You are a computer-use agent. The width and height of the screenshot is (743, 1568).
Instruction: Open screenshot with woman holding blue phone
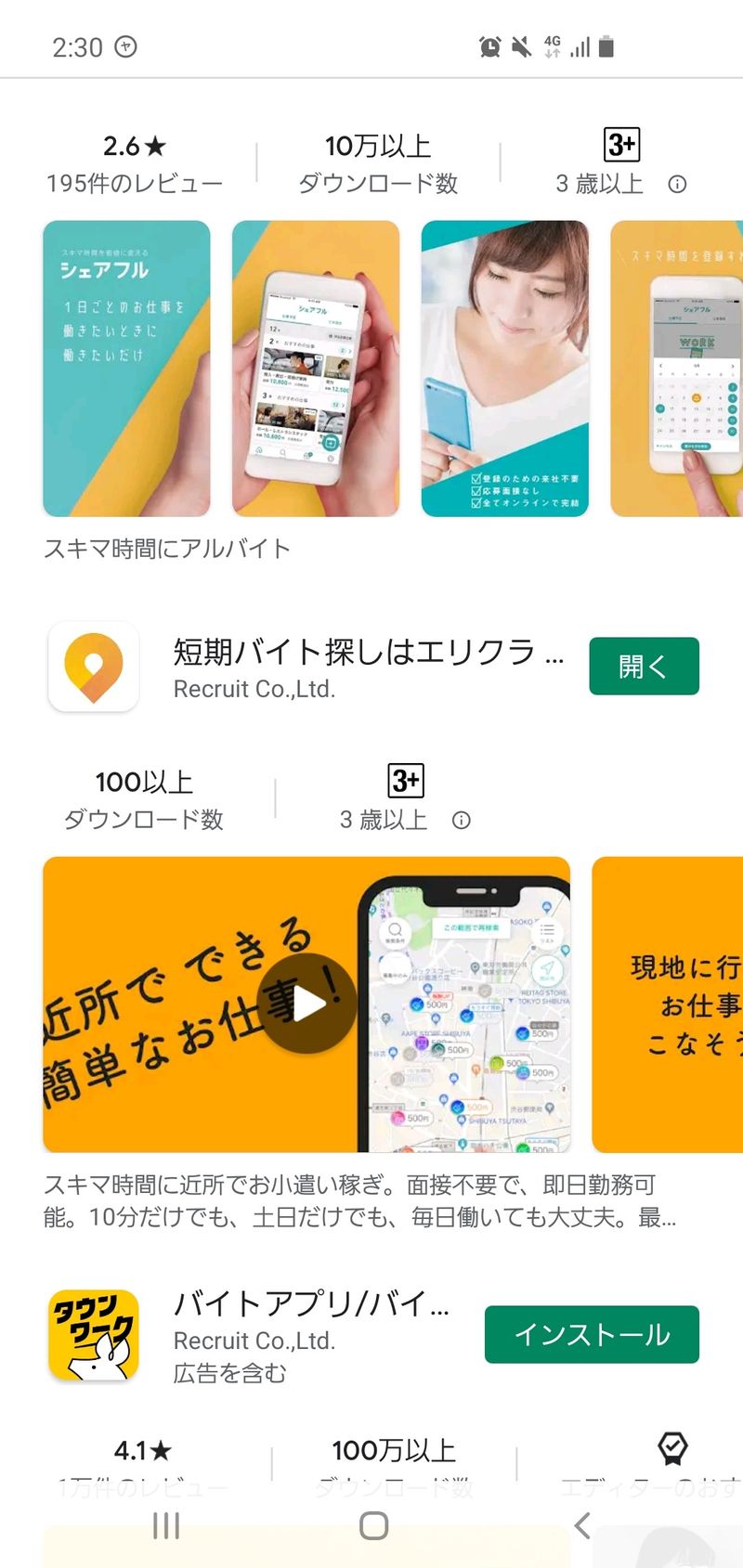coord(504,368)
